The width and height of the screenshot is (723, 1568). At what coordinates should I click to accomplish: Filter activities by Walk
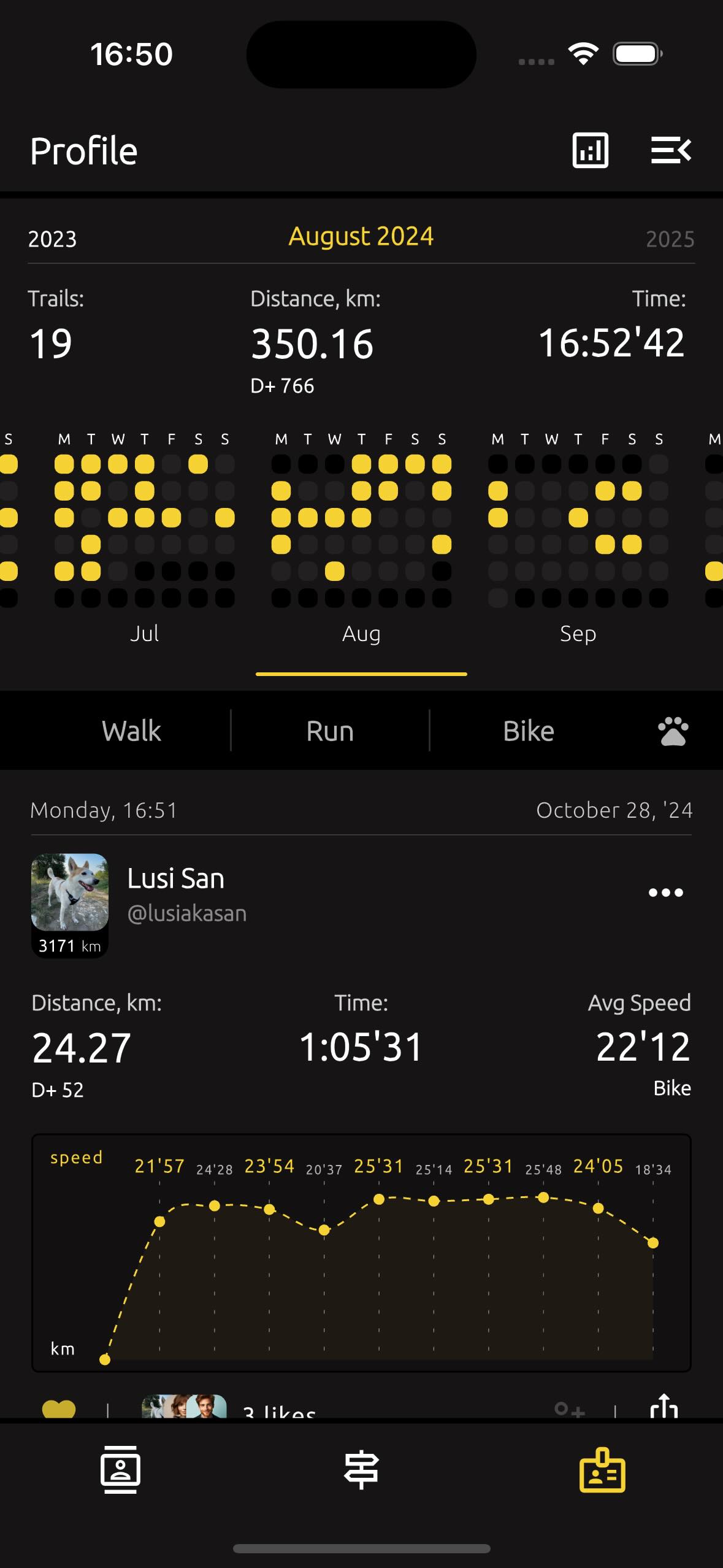tap(131, 731)
